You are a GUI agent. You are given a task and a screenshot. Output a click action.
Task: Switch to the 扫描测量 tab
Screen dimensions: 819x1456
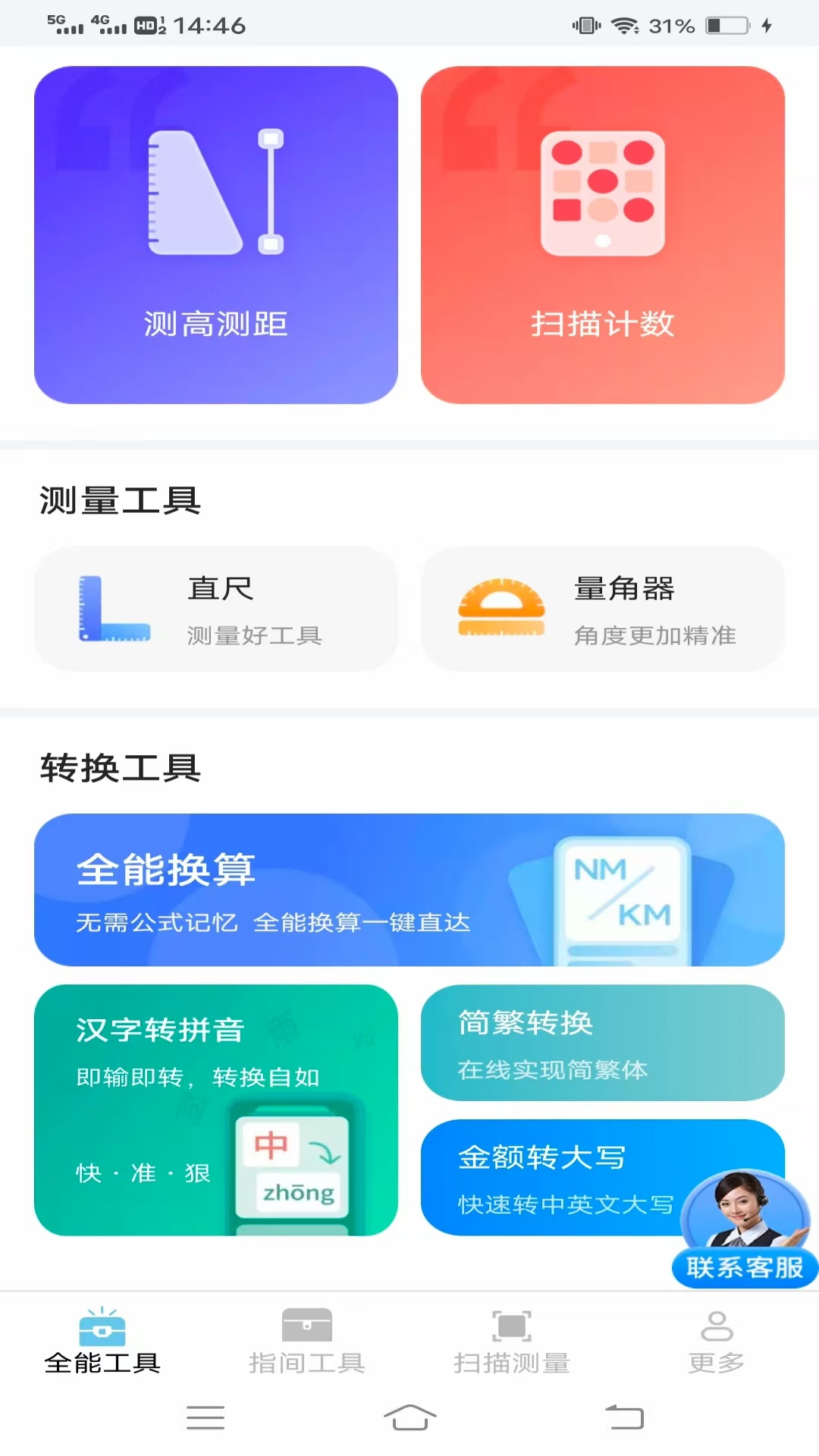click(x=512, y=1346)
